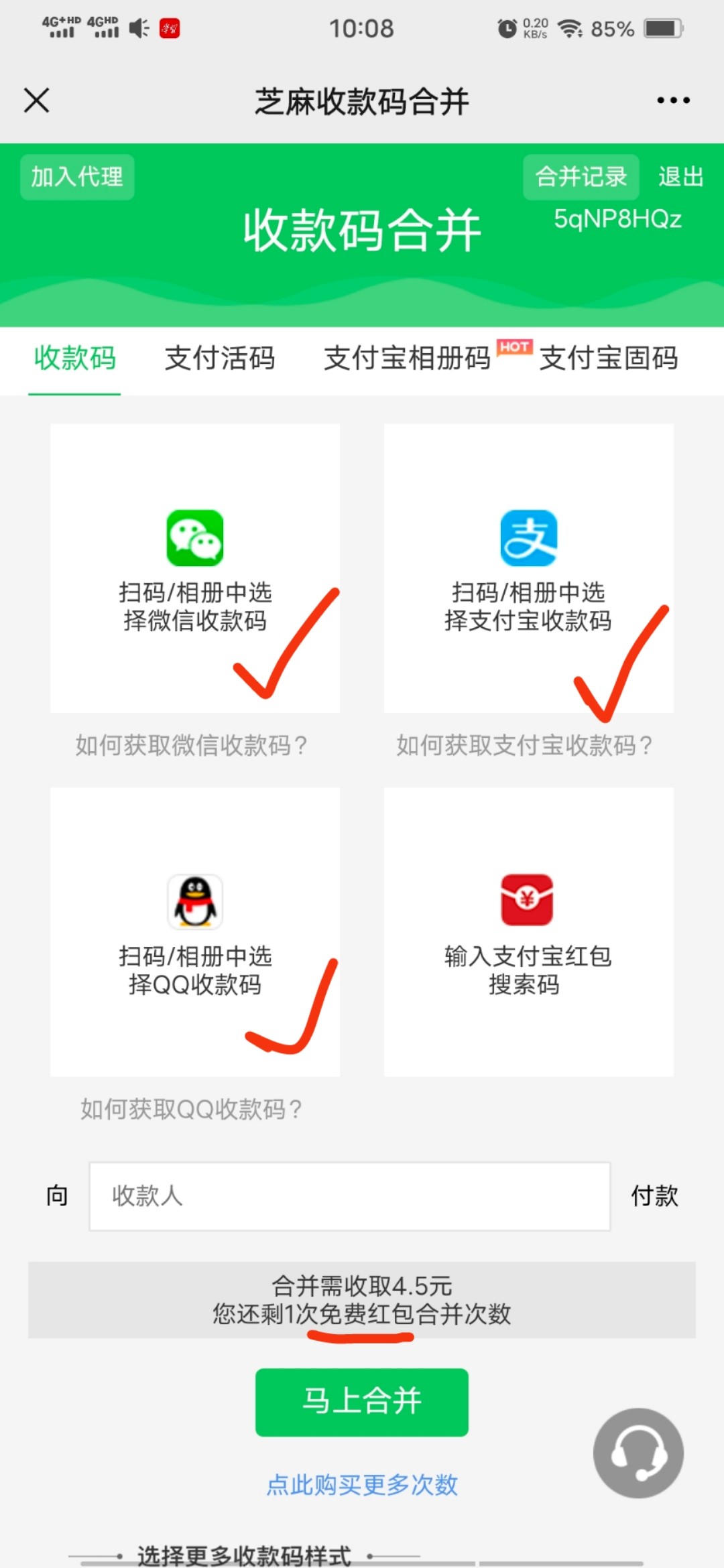The height and width of the screenshot is (1568, 724).
Task: Close the 芝麻收款码合并 page
Action: (x=37, y=101)
